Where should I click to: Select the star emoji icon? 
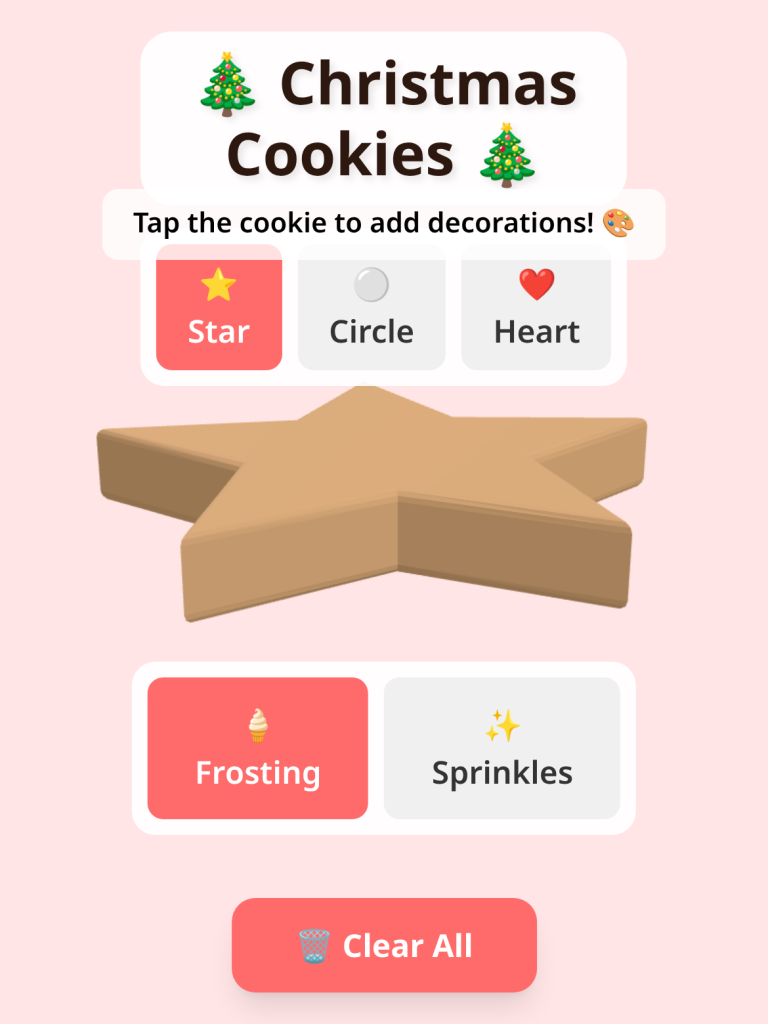point(219,285)
